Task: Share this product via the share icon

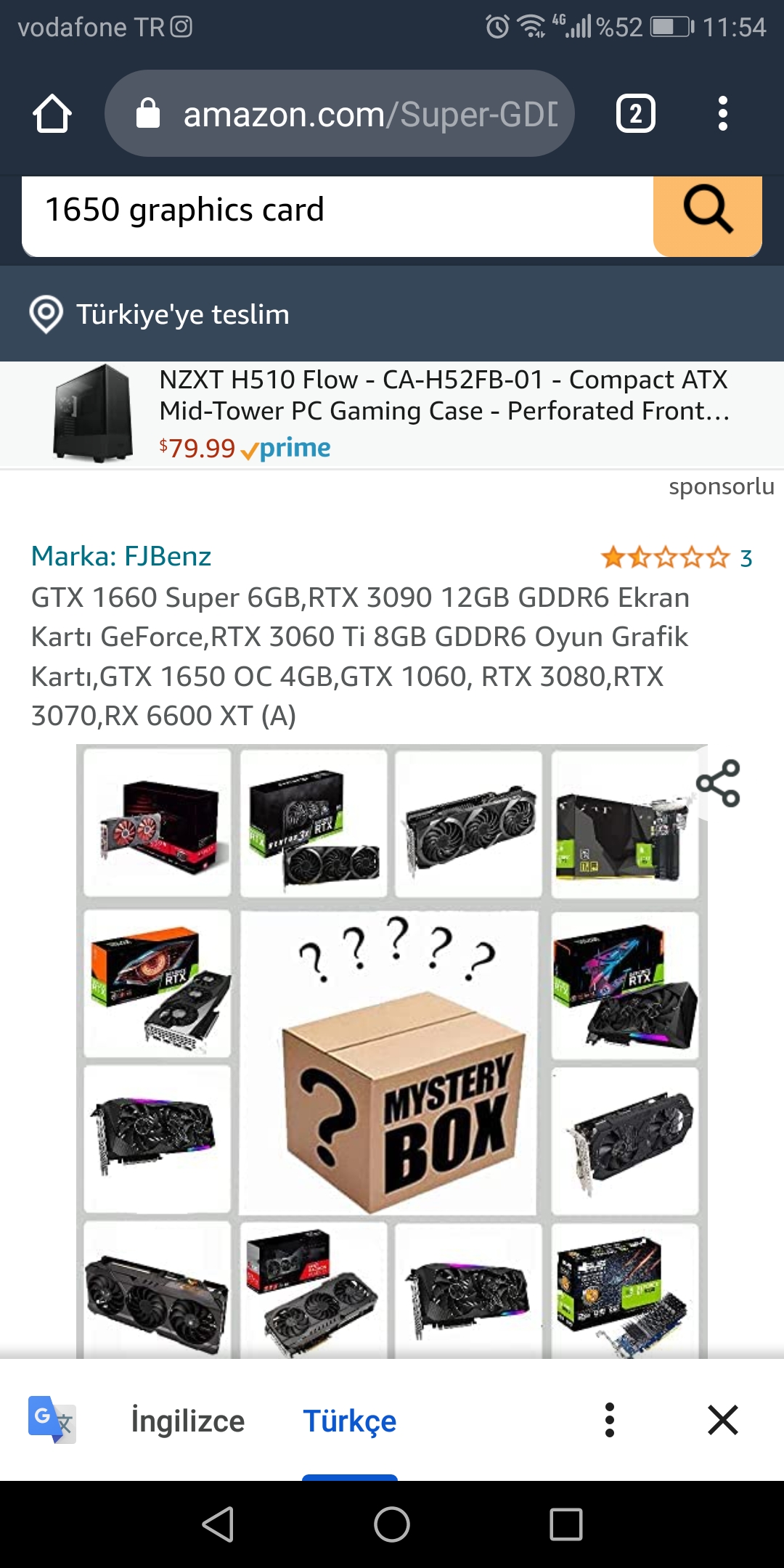Action: point(718,783)
